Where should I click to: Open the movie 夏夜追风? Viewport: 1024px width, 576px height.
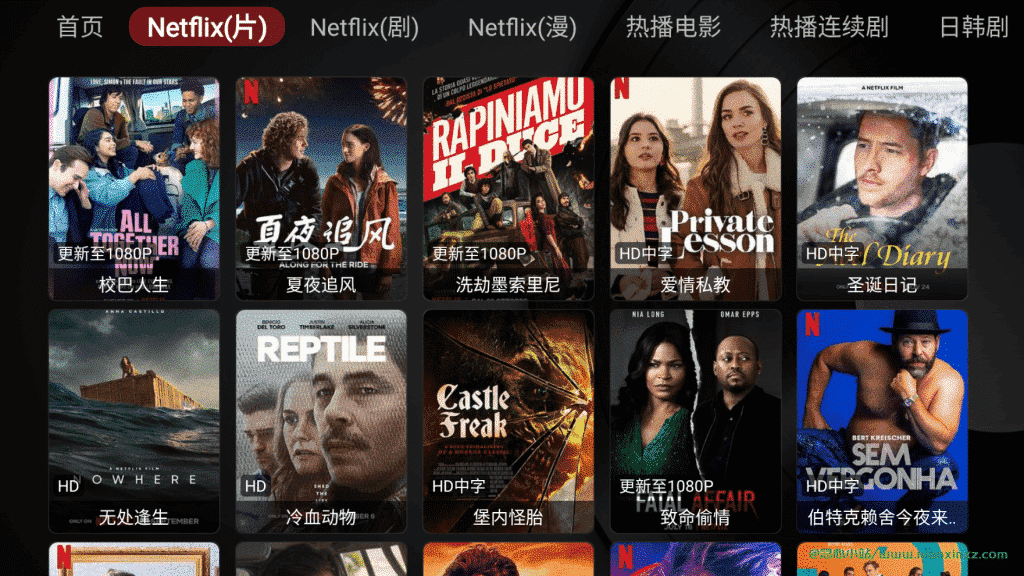click(321, 188)
